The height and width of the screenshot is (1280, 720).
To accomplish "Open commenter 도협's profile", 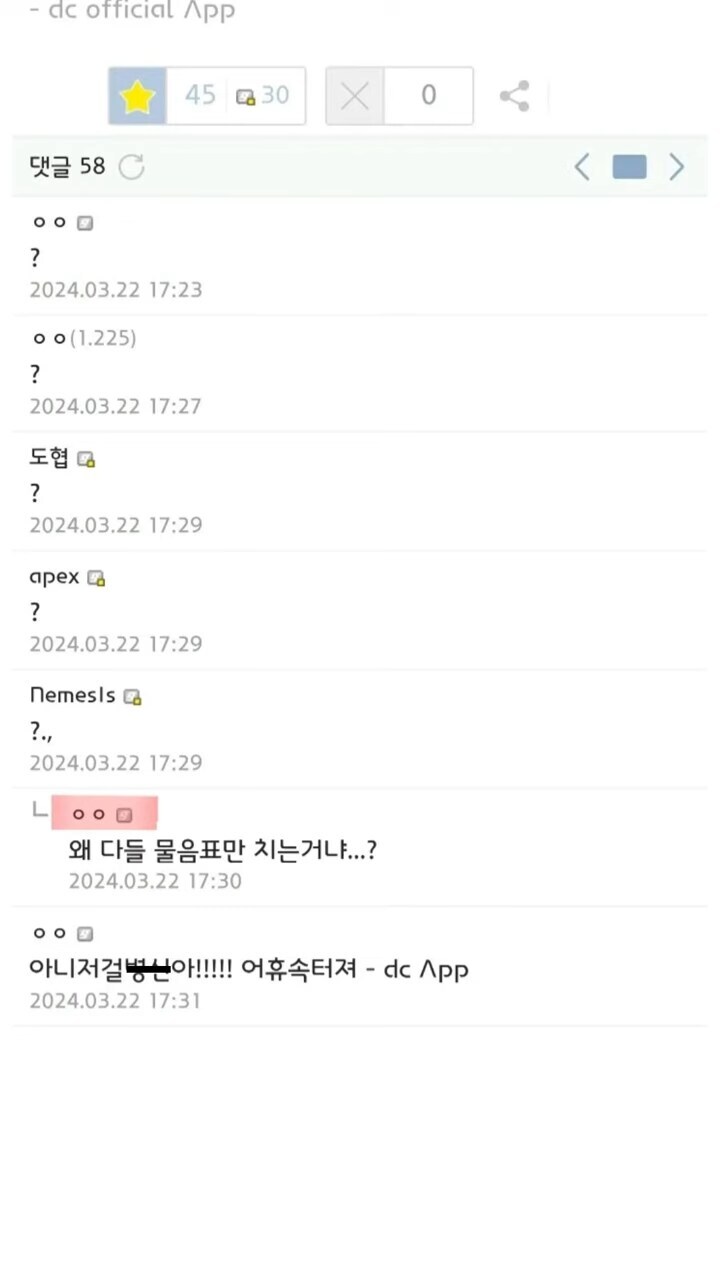I will (x=50, y=458).
